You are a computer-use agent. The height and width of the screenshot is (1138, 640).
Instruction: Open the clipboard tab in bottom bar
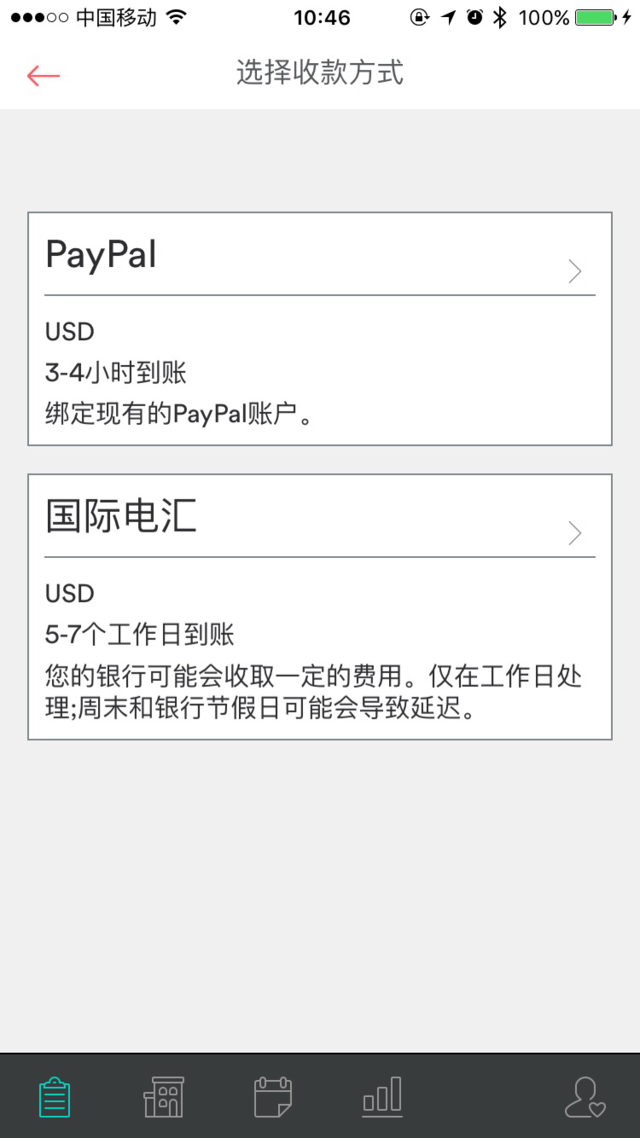(54, 1096)
